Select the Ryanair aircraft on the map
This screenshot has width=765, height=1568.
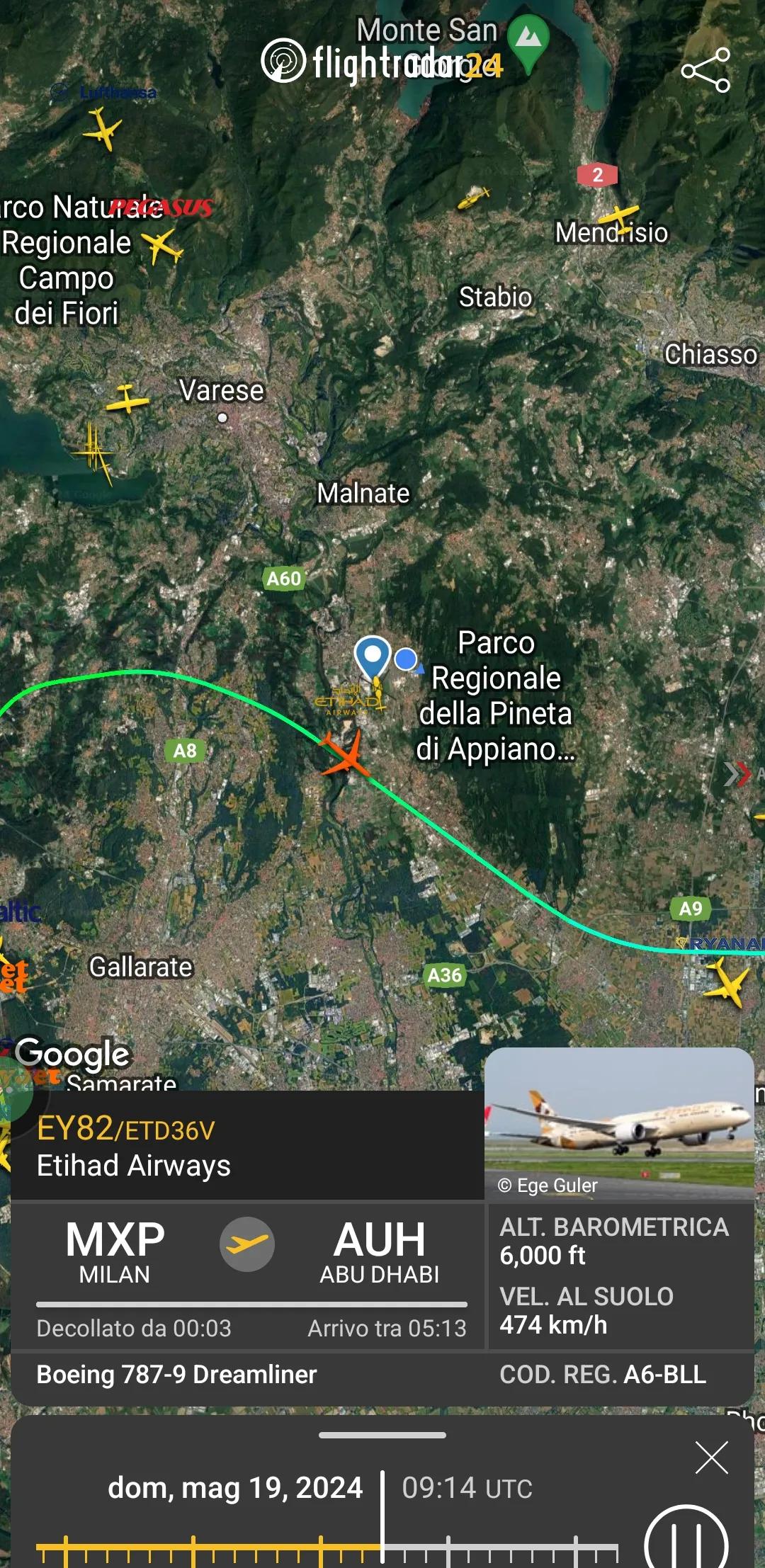(x=727, y=981)
